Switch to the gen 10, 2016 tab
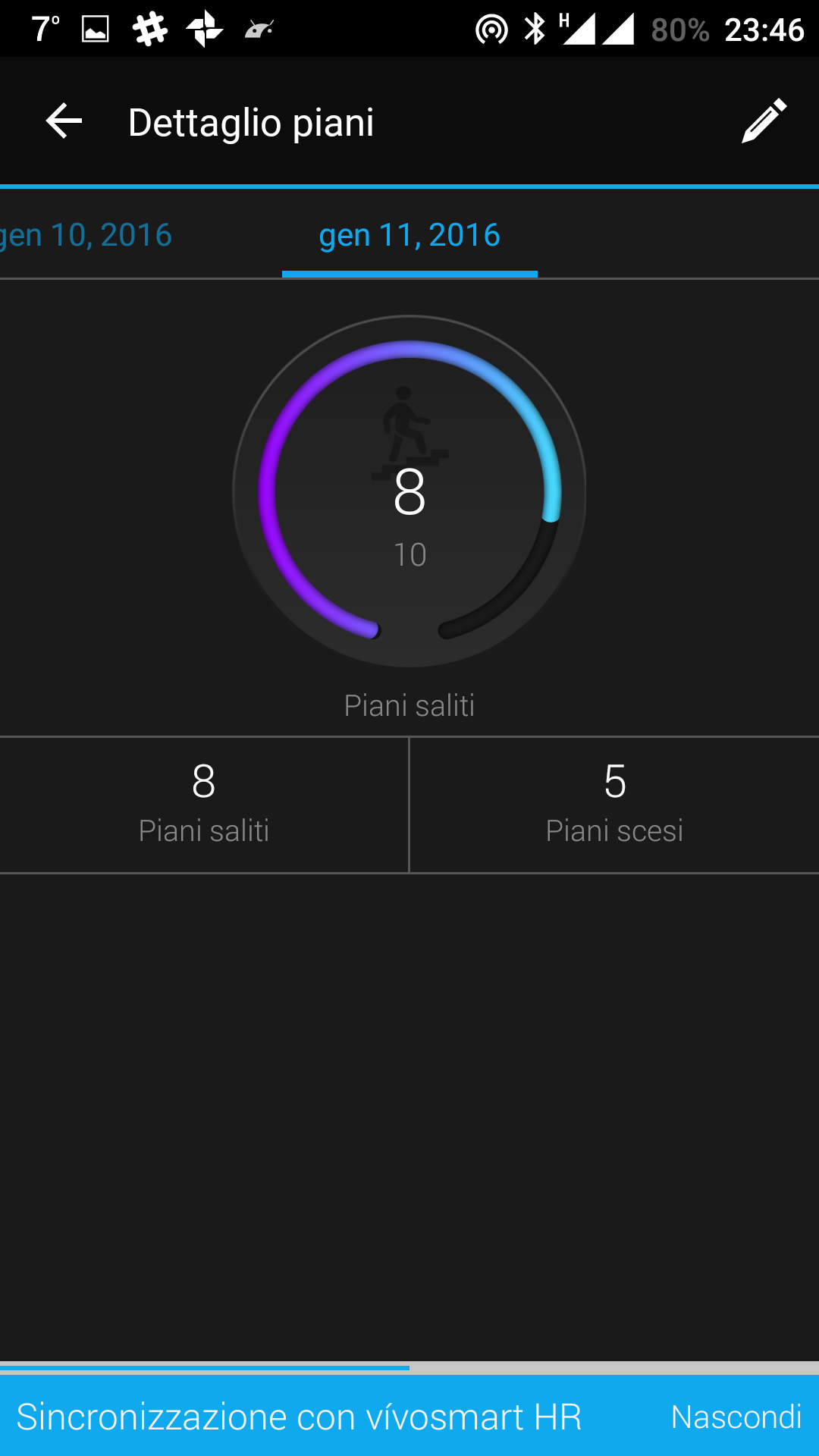 coord(86,235)
